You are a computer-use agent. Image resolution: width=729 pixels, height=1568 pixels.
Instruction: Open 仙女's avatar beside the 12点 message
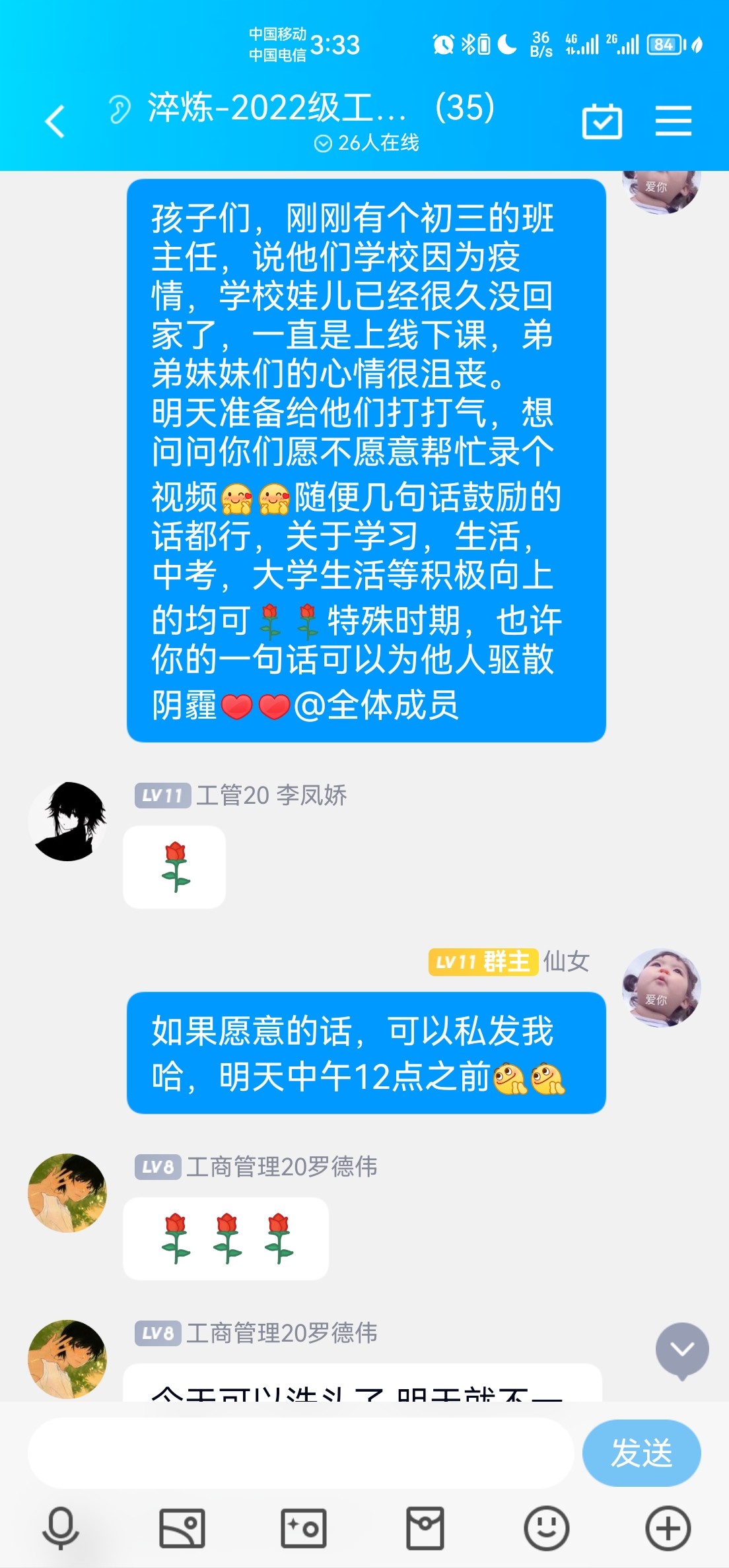click(661, 988)
